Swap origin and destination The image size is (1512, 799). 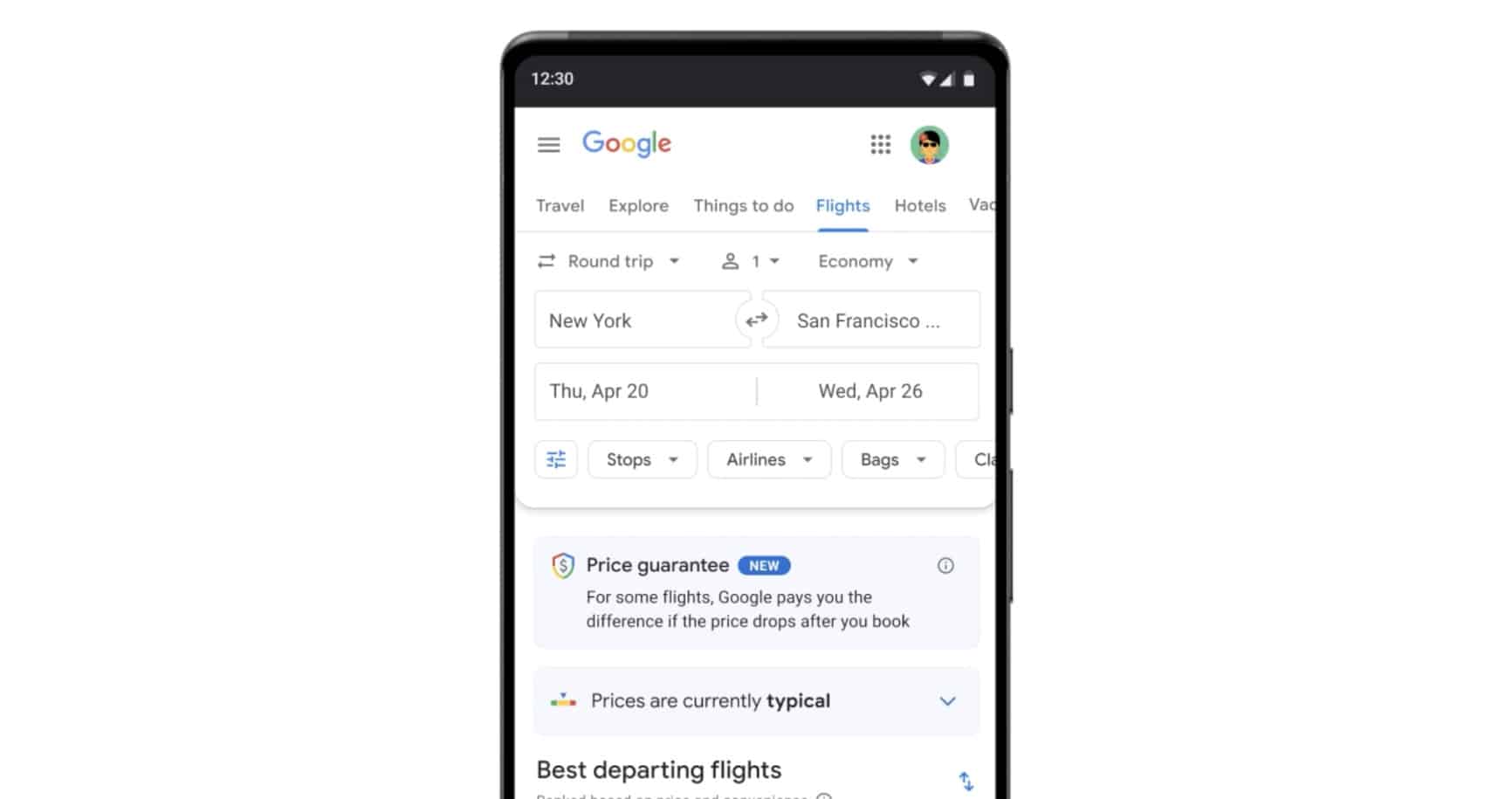(757, 320)
